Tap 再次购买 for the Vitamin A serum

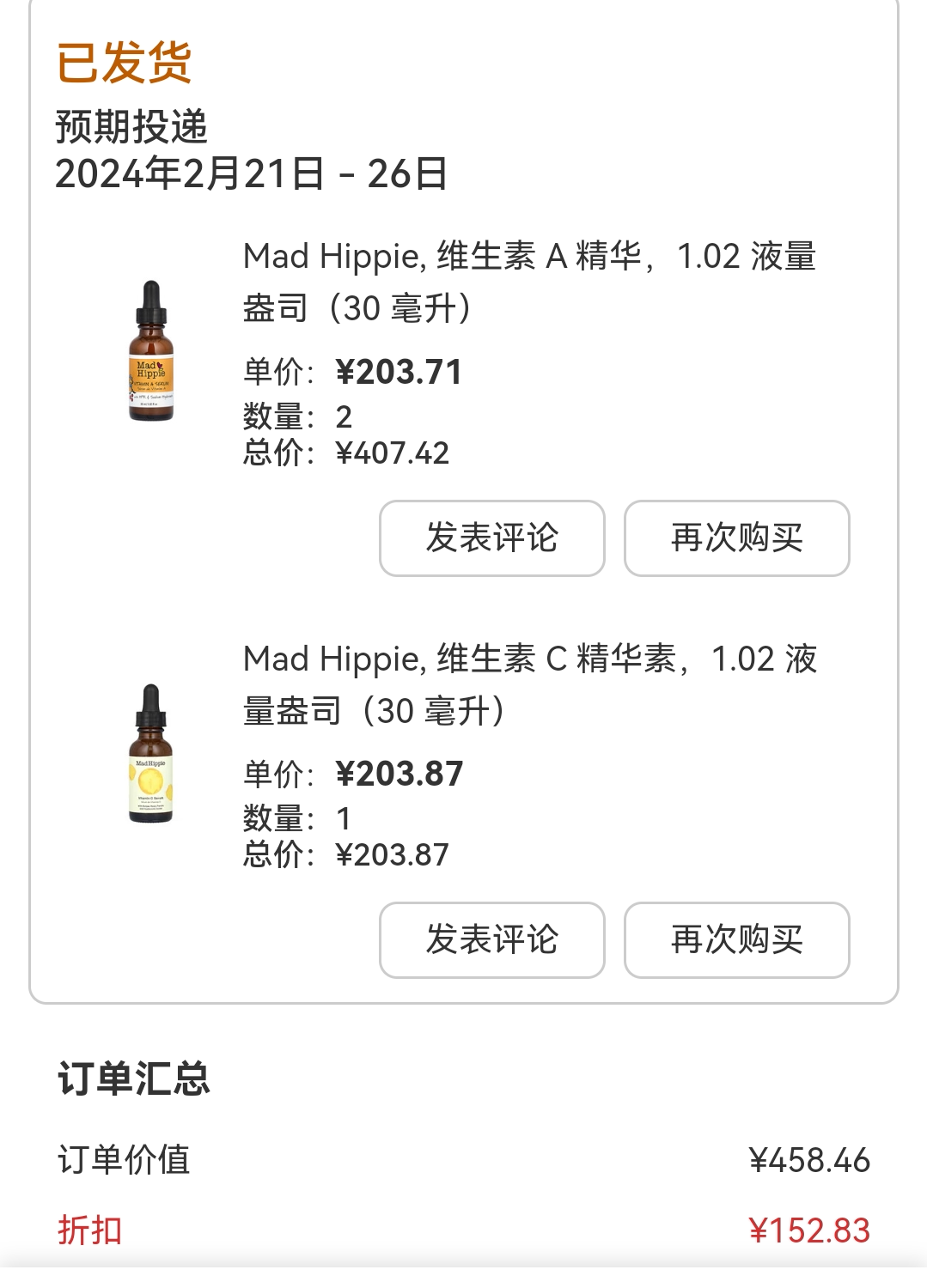(736, 538)
